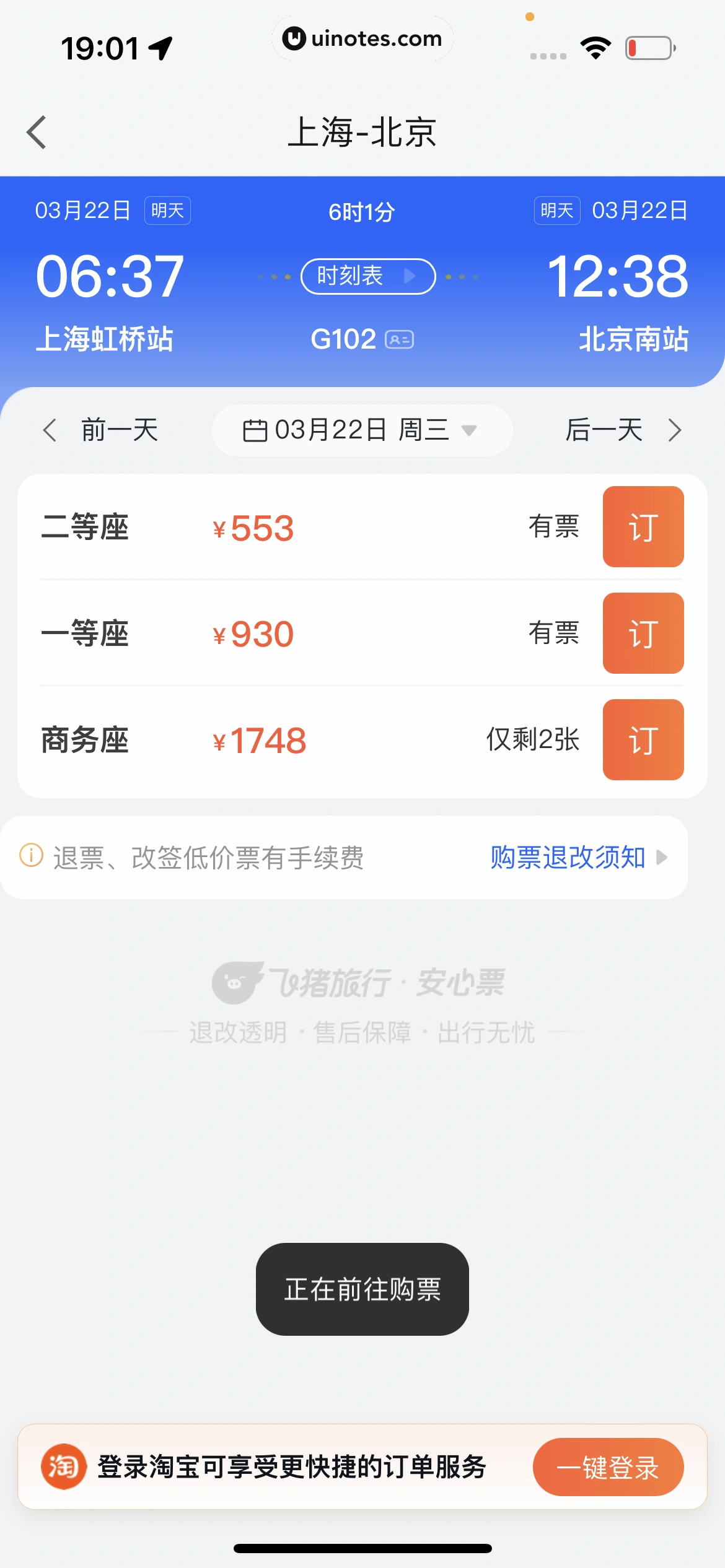Open the 03月22日 周三 date picker

coord(362,430)
